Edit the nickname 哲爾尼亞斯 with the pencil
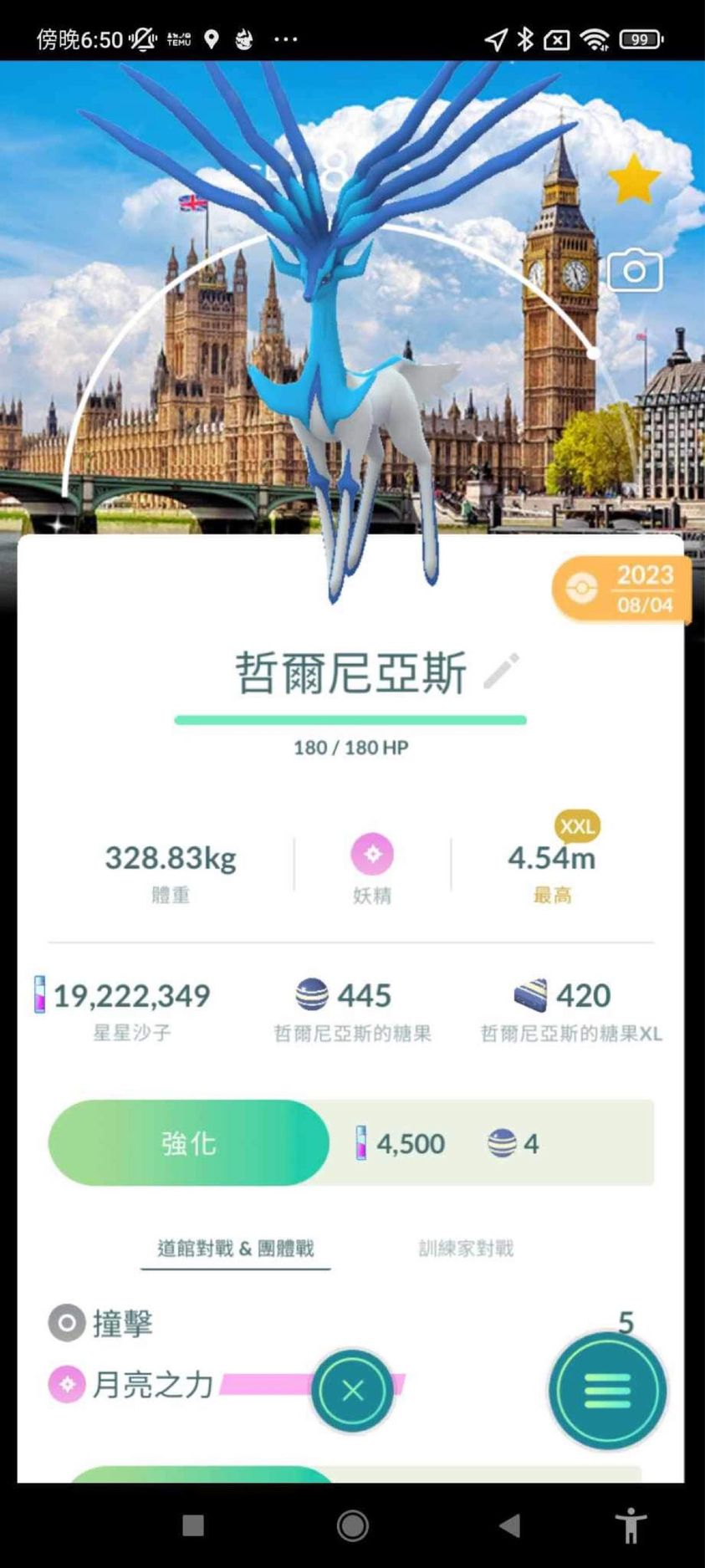 502,671
